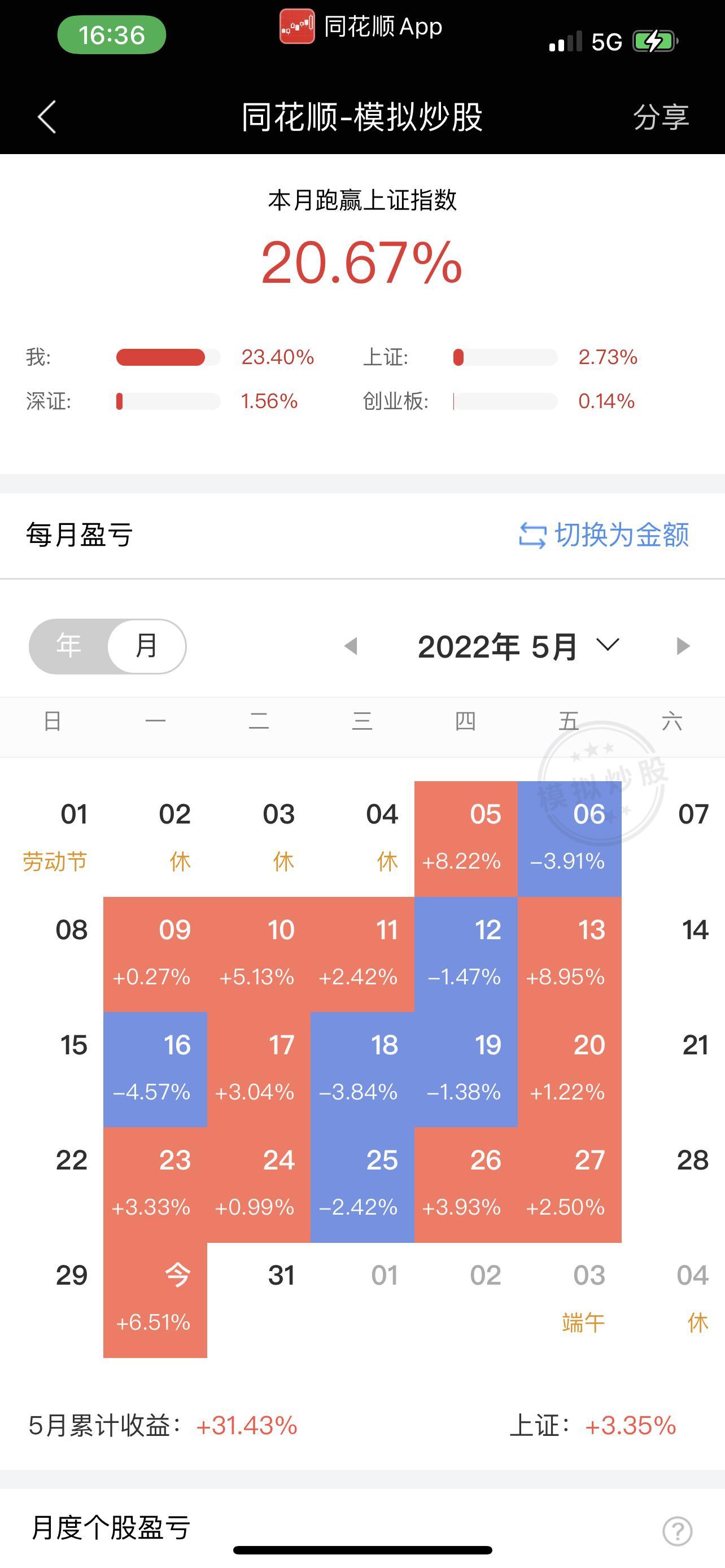Viewport: 725px width, 1568px height.
Task: Return to 同花顺 App via status bar
Action: 361,27
